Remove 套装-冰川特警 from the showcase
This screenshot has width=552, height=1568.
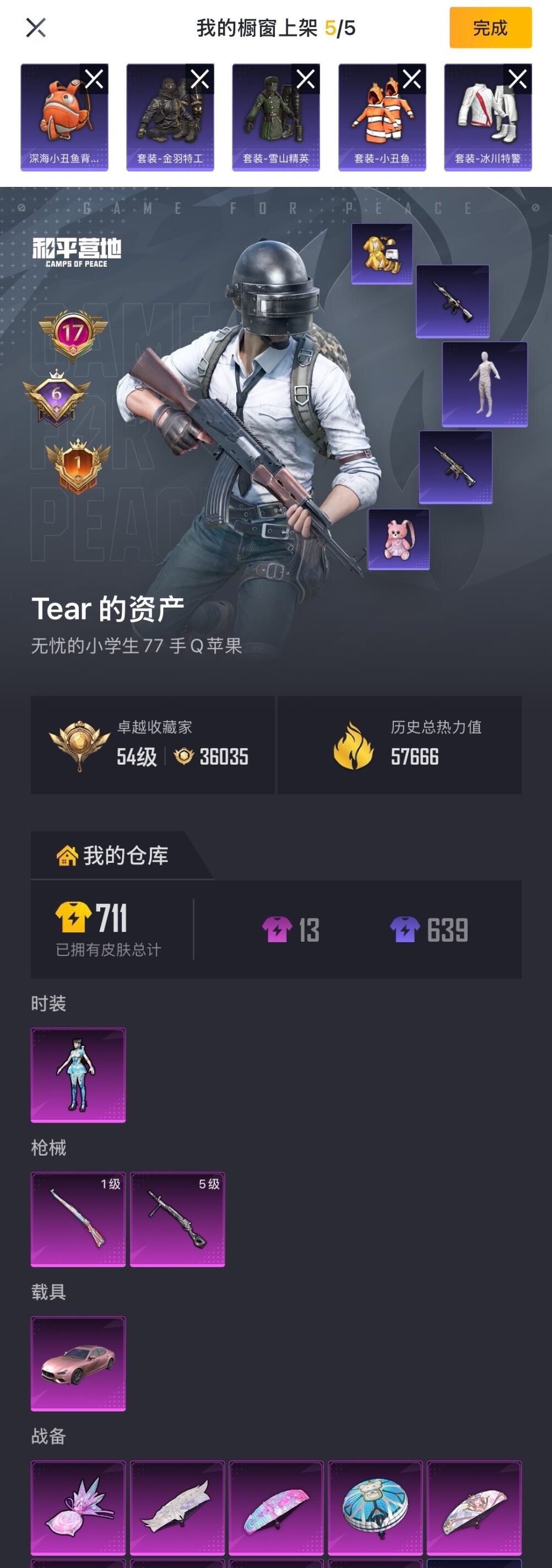[517, 78]
